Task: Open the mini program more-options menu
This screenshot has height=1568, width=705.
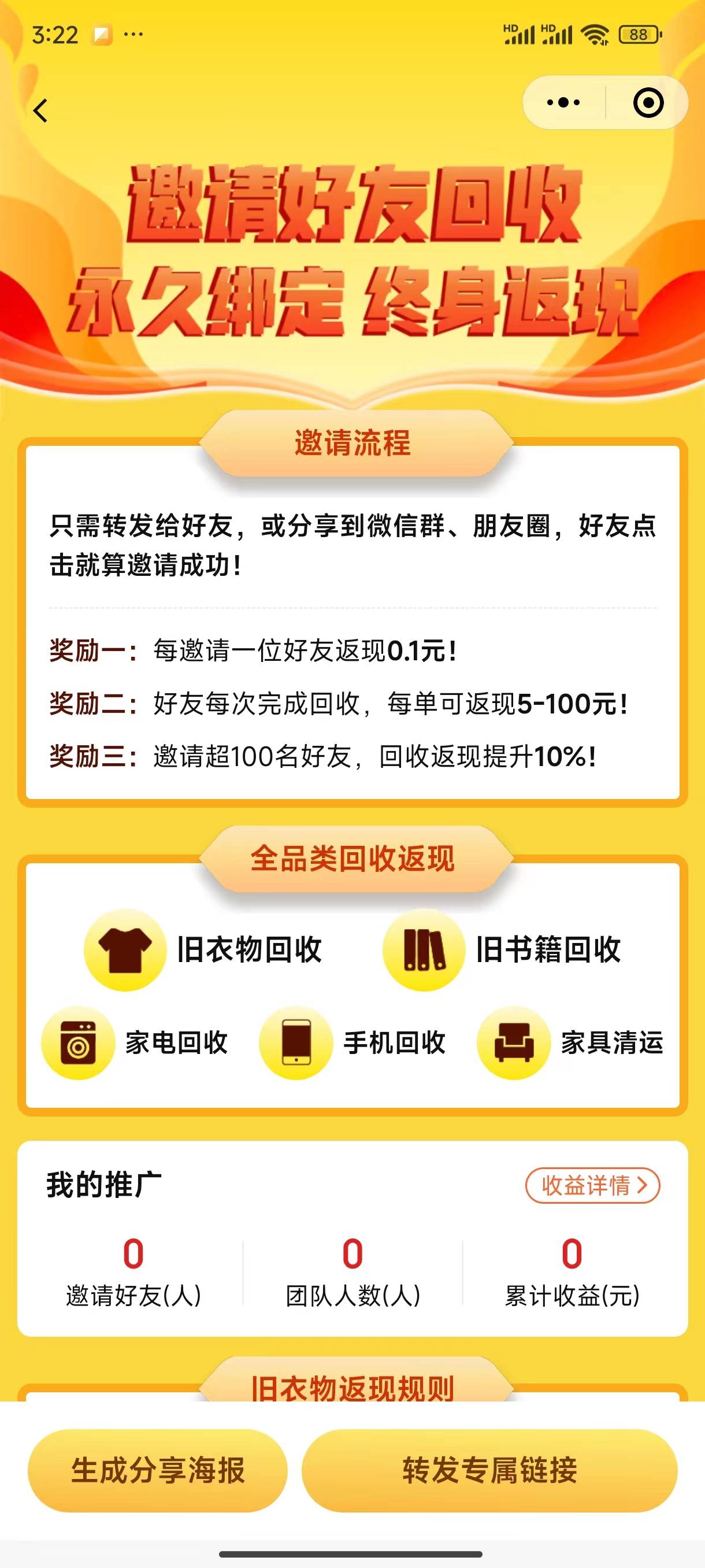Action: [563, 103]
